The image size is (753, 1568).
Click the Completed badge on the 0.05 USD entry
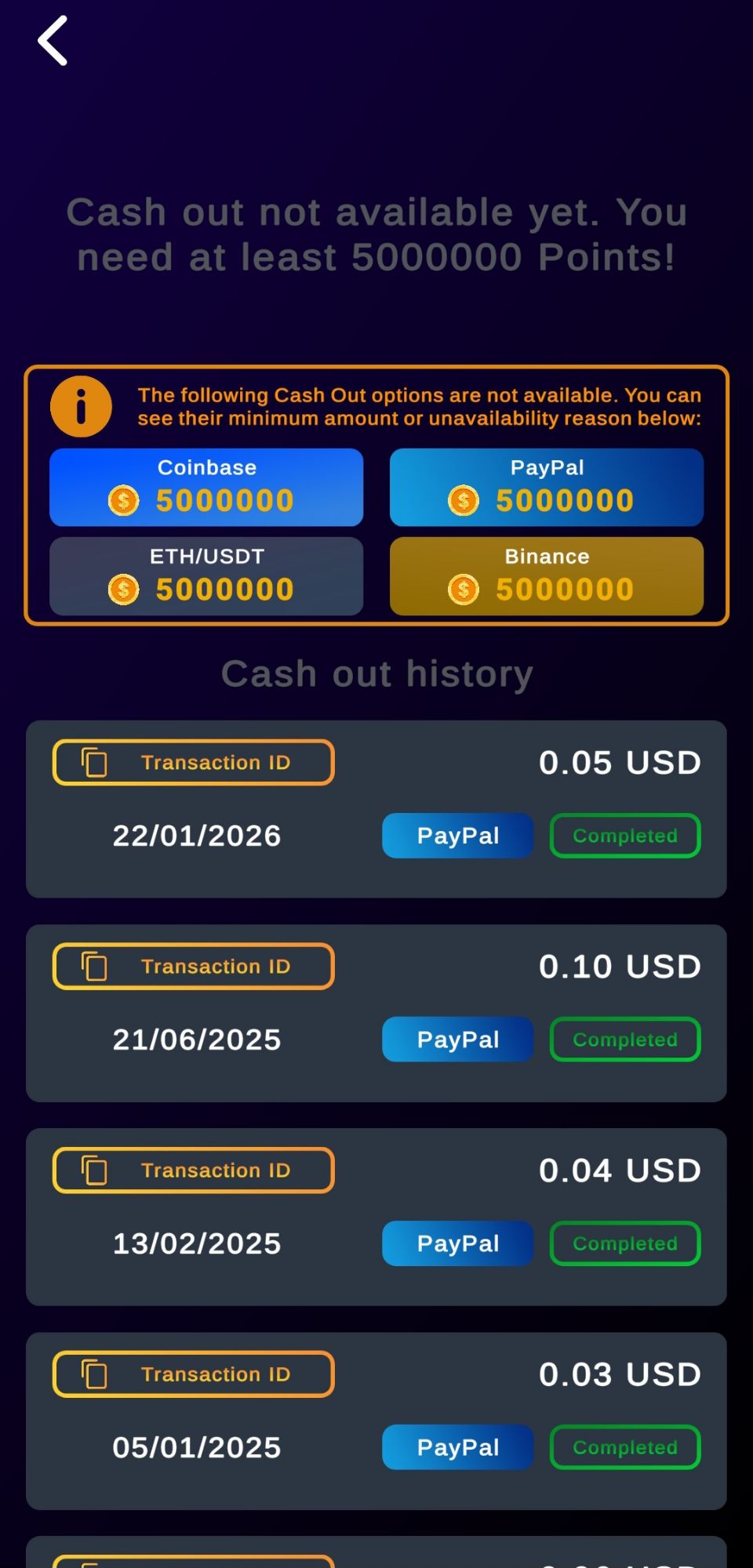point(624,835)
